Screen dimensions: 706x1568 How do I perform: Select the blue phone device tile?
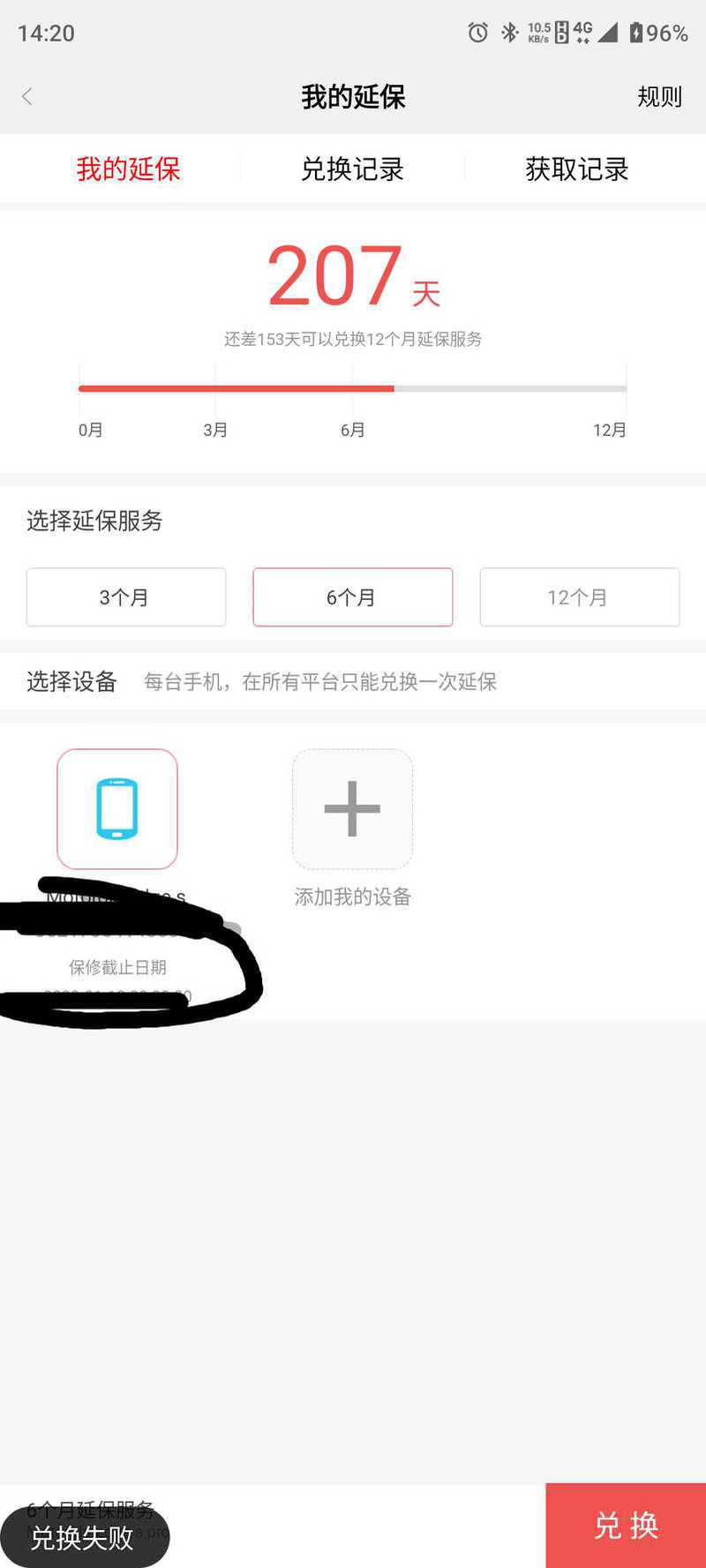[x=117, y=808]
